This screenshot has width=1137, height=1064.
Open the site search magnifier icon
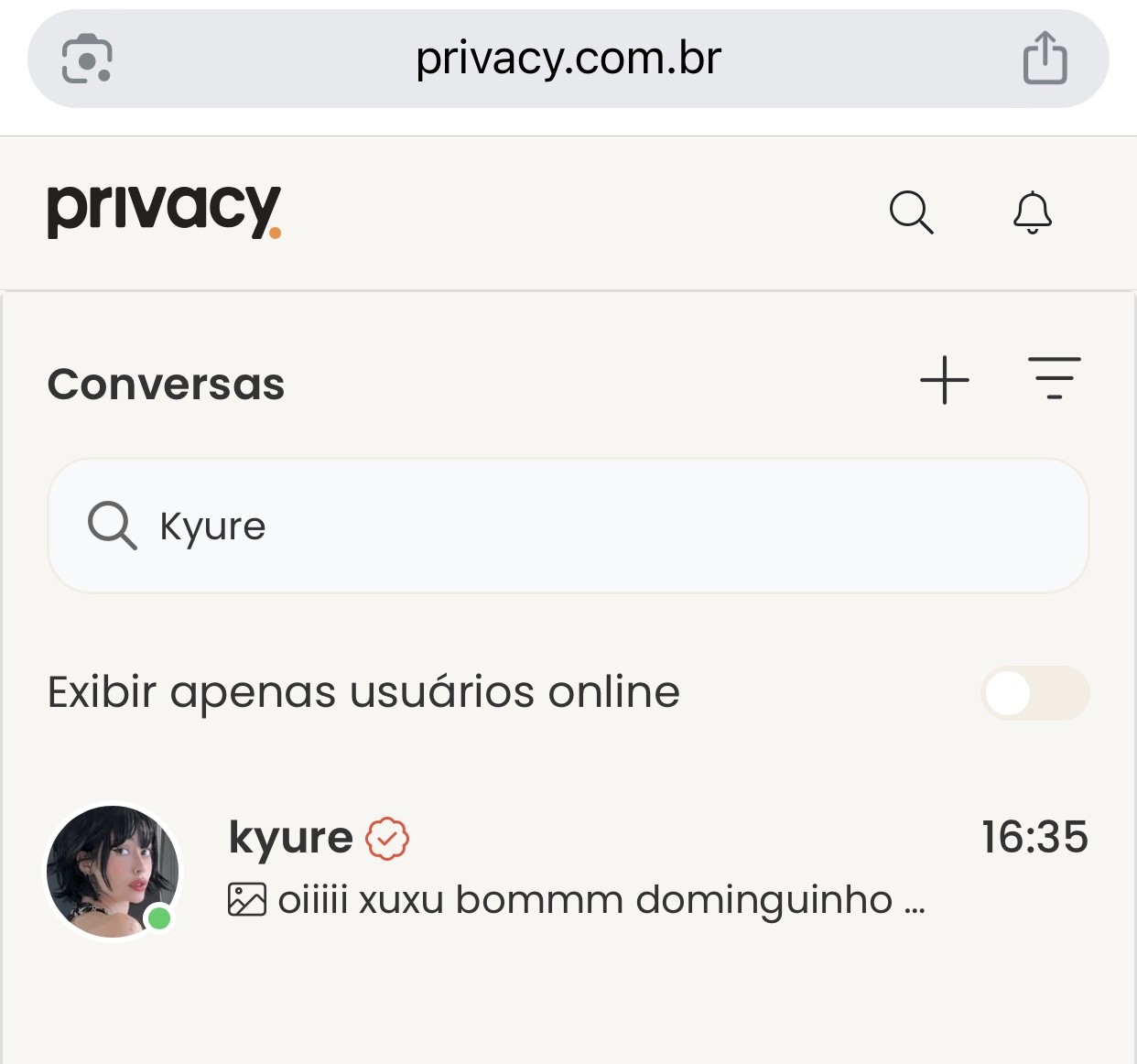(911, 212)
